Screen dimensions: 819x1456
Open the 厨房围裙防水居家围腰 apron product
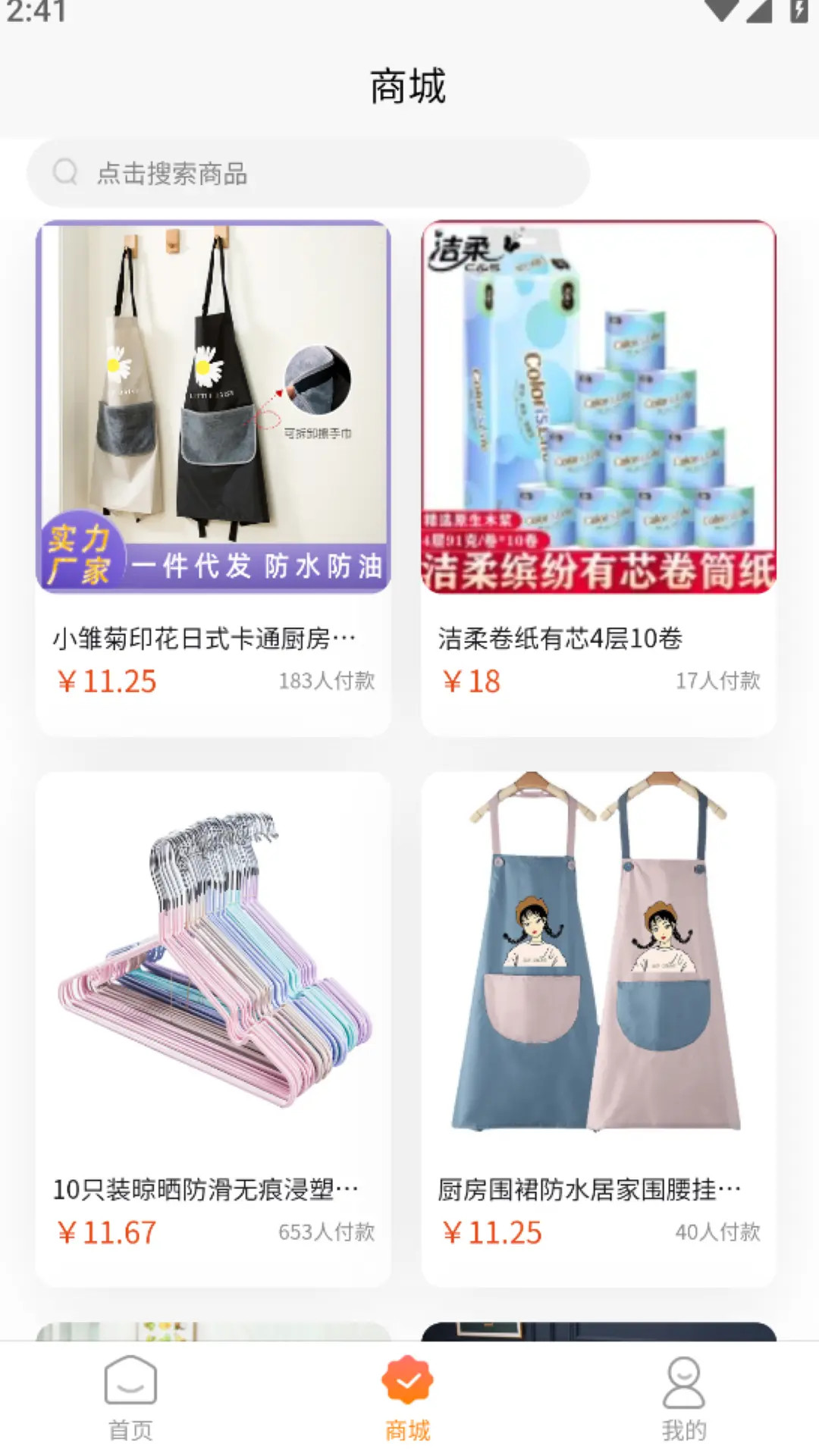tap(598, 1028)
